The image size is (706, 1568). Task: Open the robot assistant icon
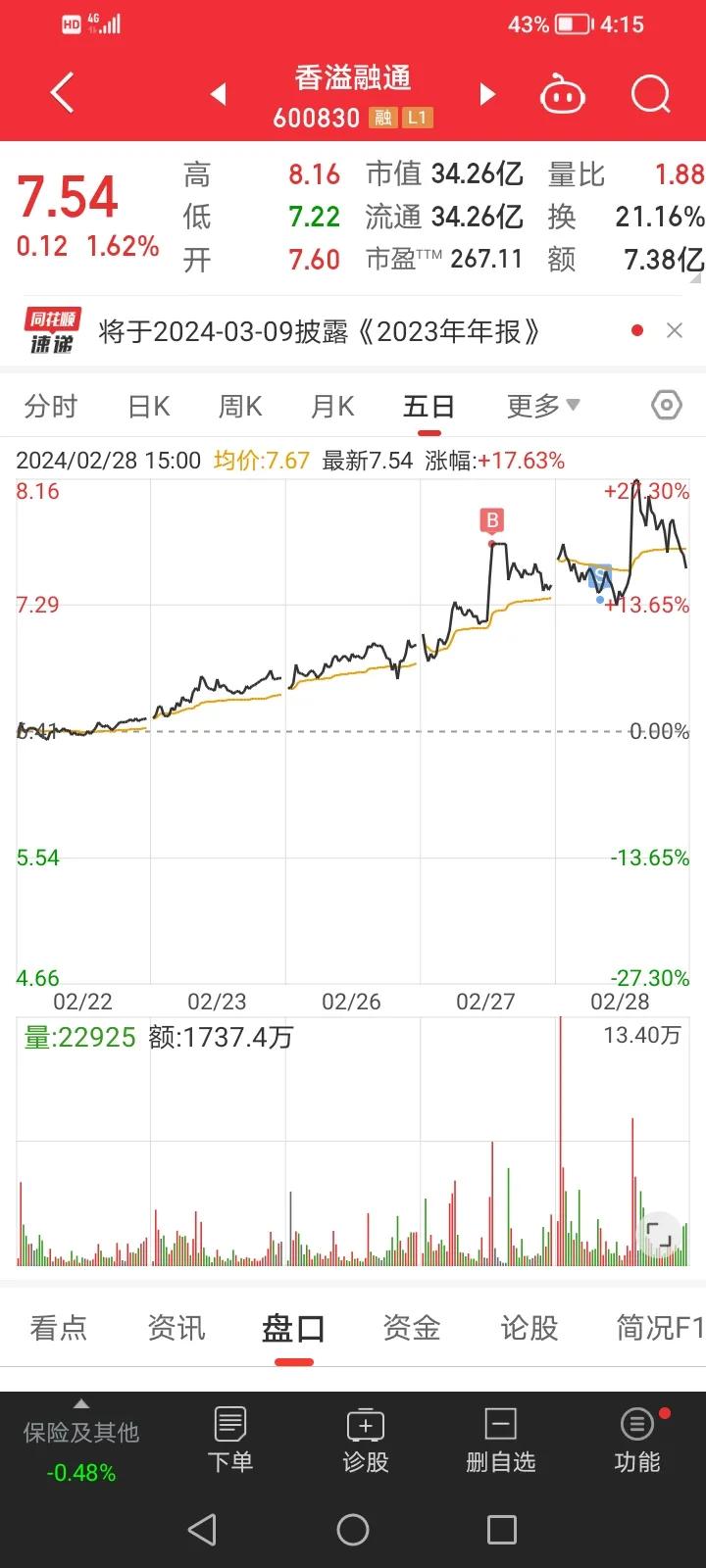pyautogui.click(x=563, y=95)
